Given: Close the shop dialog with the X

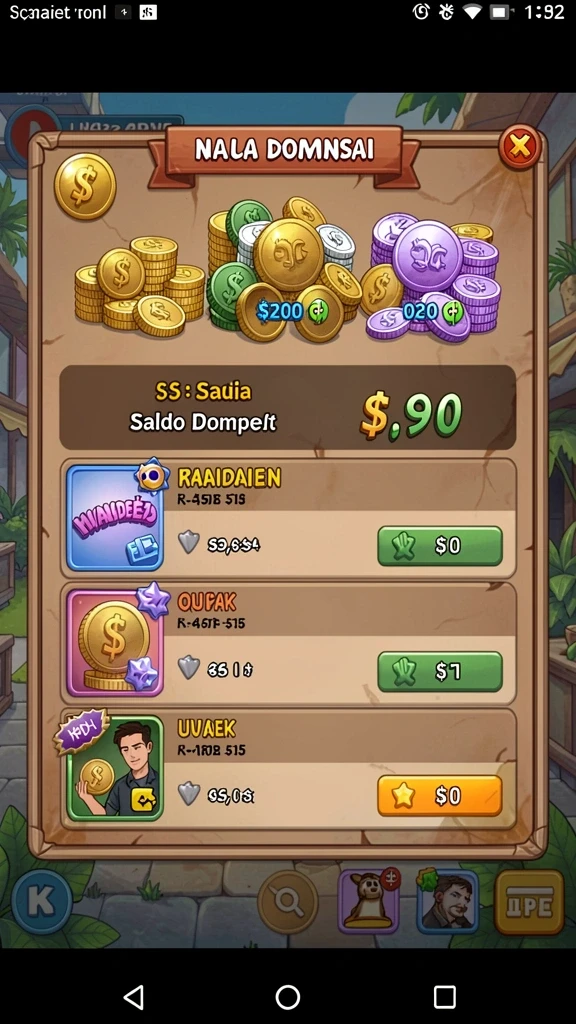Looking at the screenshot, I should click(x=520, y=148).
